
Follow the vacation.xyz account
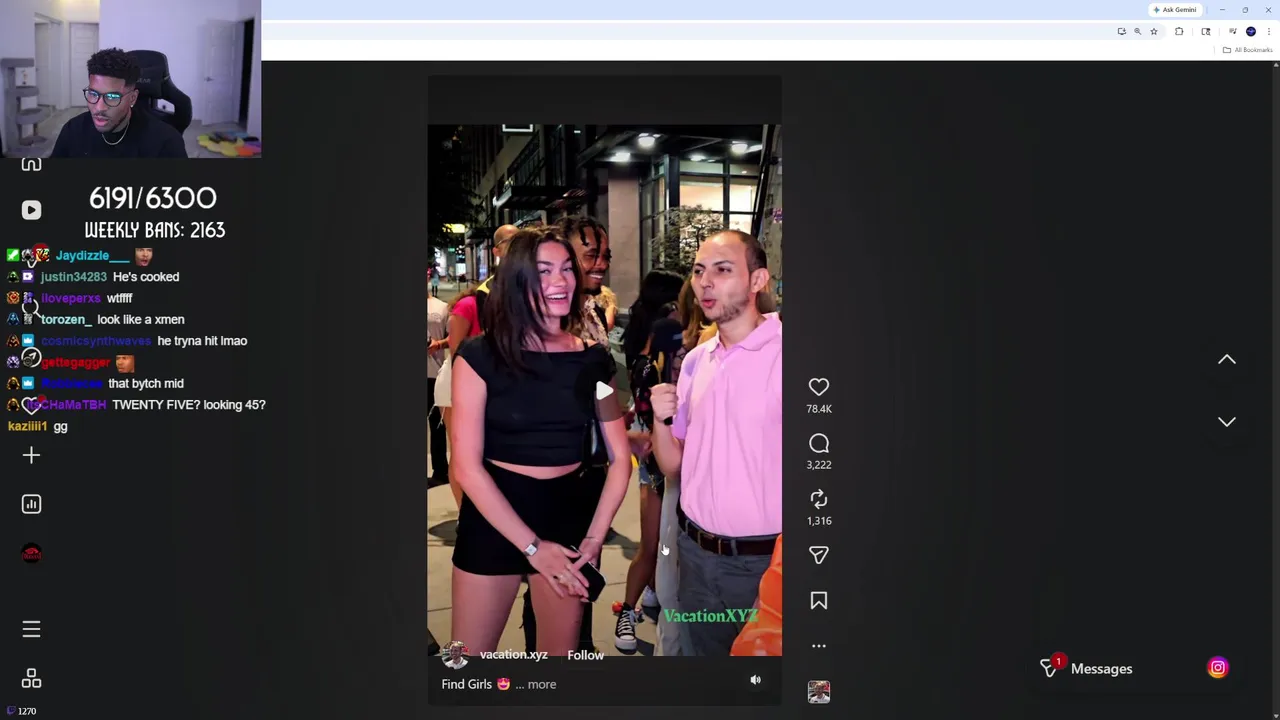tap(585, 655)
